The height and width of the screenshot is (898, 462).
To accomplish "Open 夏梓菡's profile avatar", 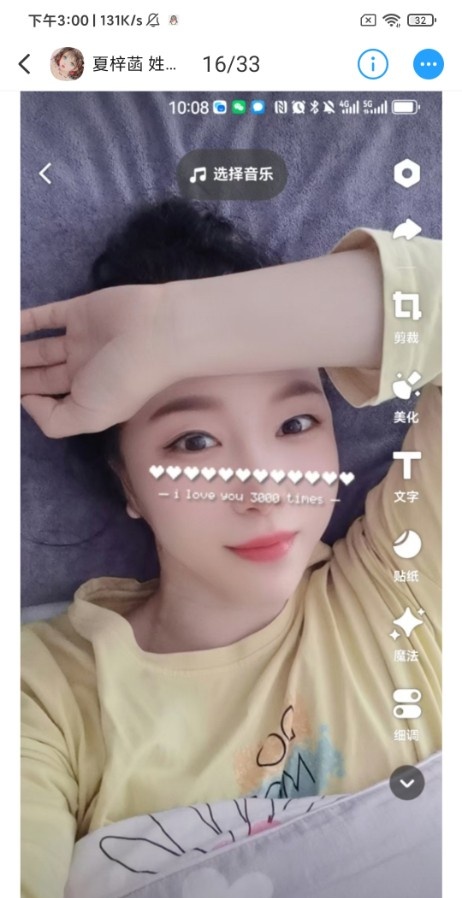I will (x=67, y=64).
